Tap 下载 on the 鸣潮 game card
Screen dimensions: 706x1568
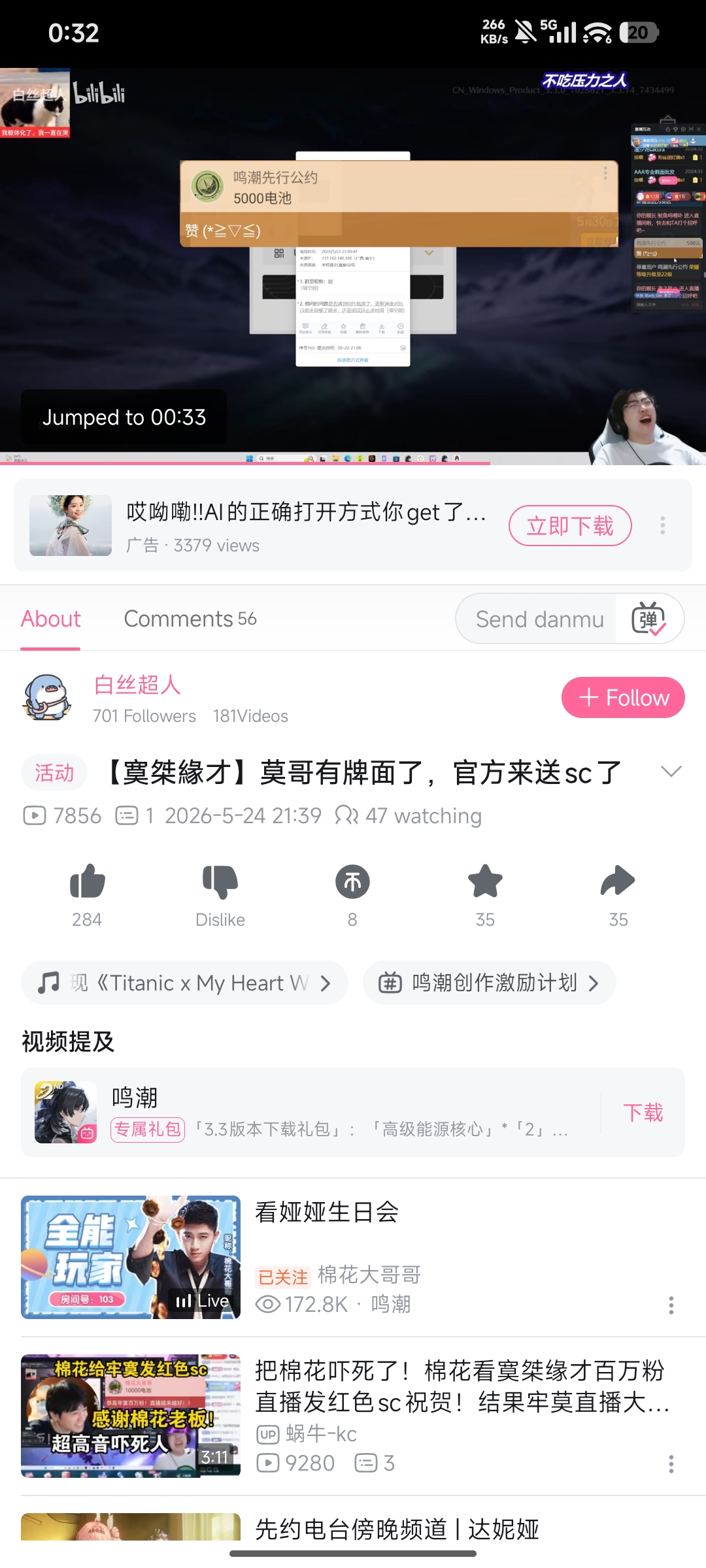[643, 1112]
